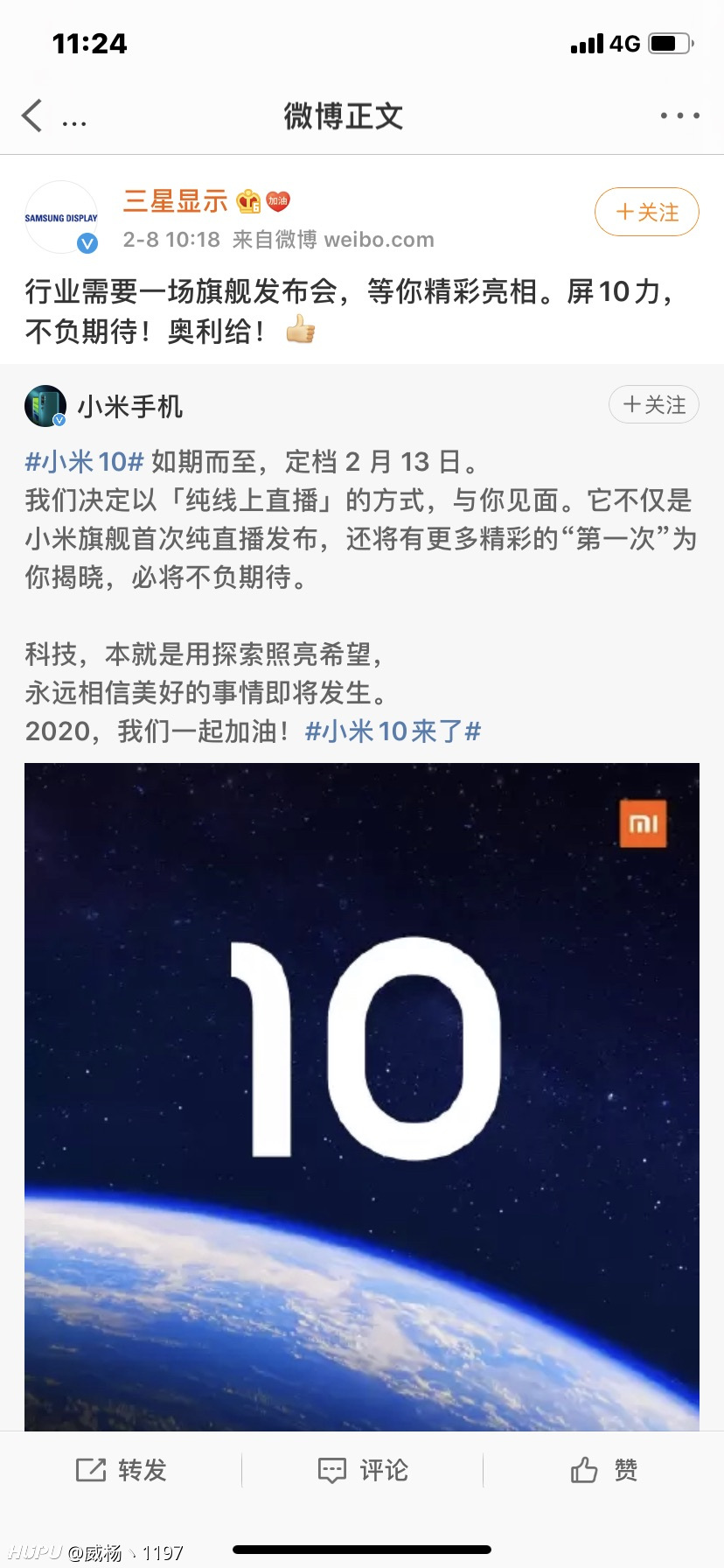The image size is (724, 1568).
Task: Open the three-dot overflow menu at top right
Action: click(679, 115)
